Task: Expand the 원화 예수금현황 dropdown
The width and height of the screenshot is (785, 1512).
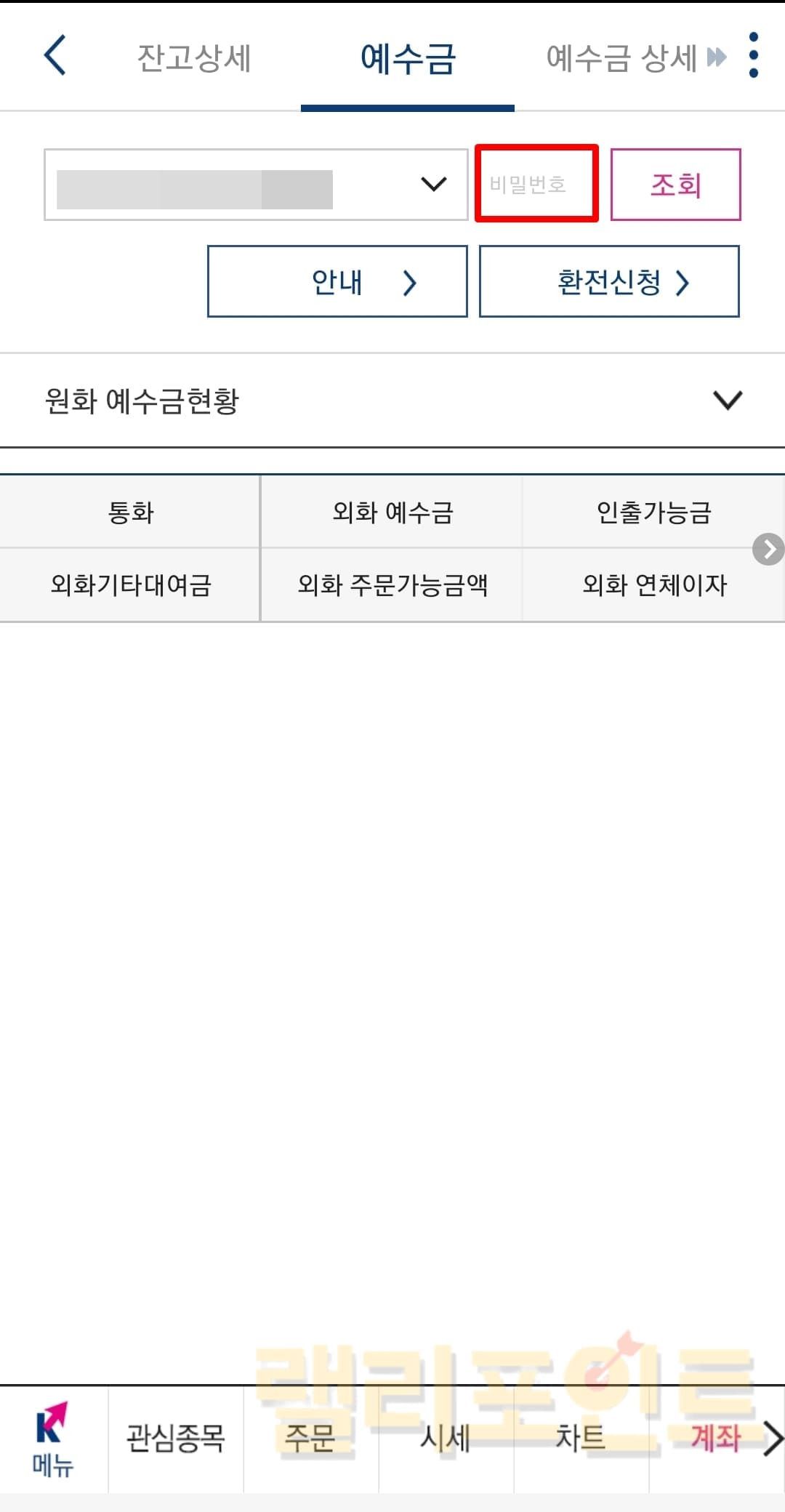Action: [x=727, y=401]
